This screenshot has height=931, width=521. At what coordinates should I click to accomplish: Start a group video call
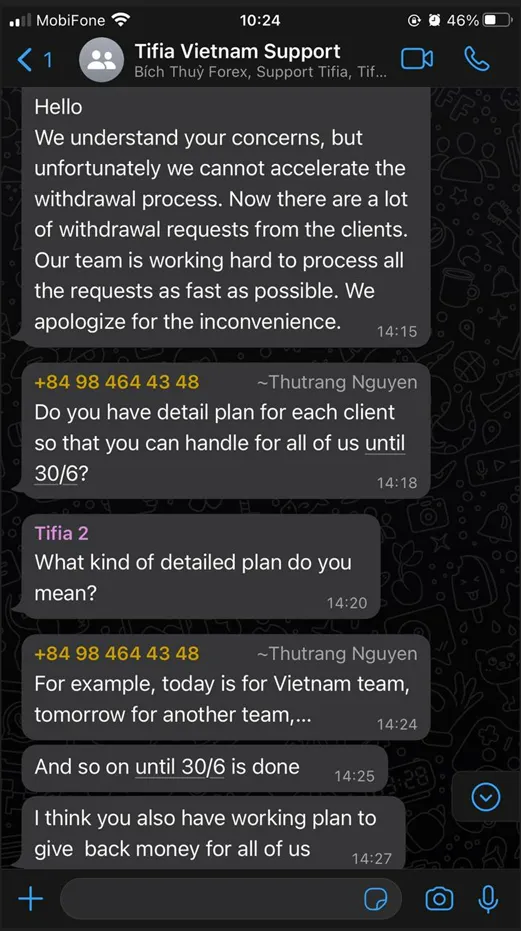[x=416, y=59]
